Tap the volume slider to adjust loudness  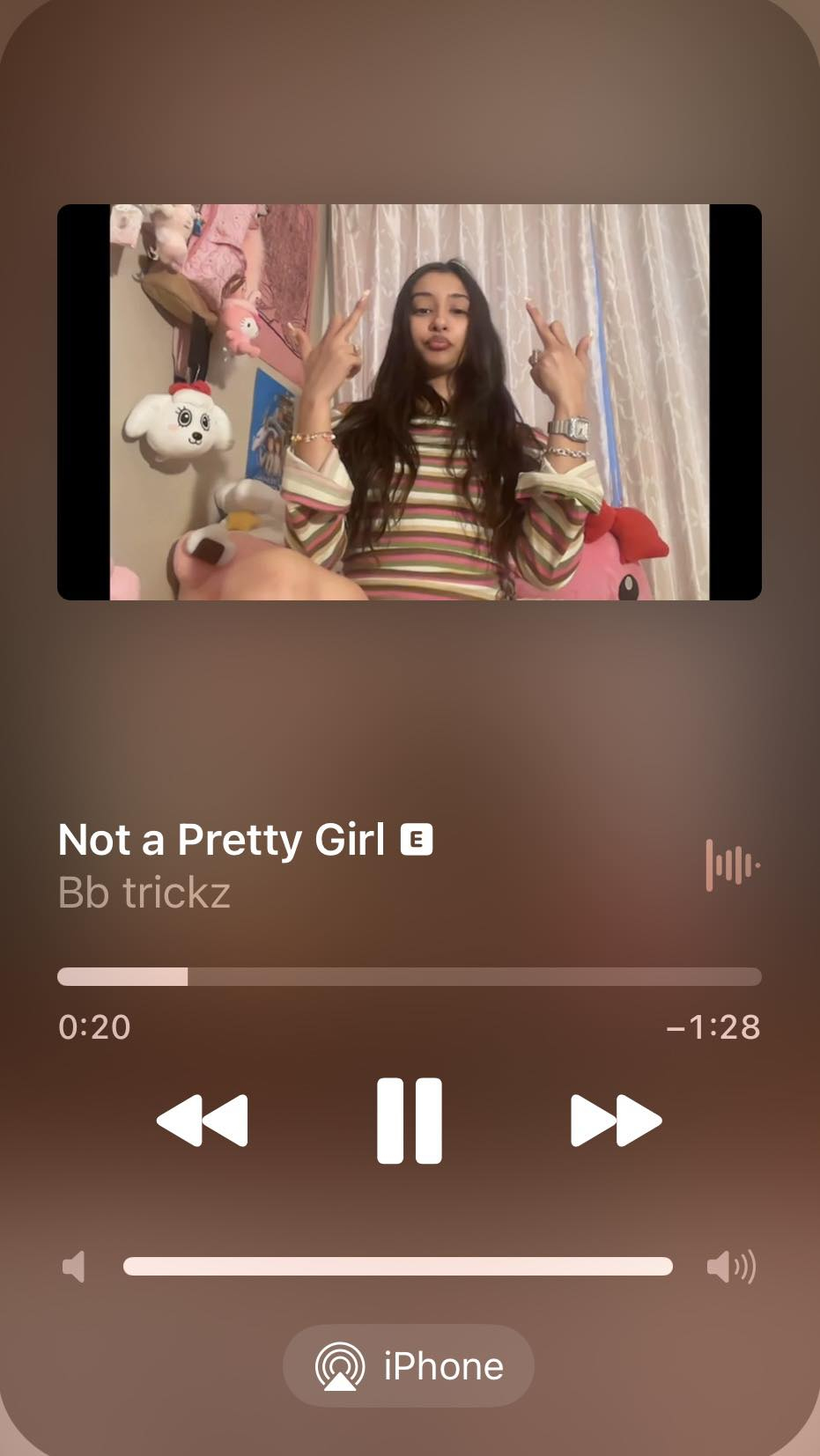(x=397, y=1267)
